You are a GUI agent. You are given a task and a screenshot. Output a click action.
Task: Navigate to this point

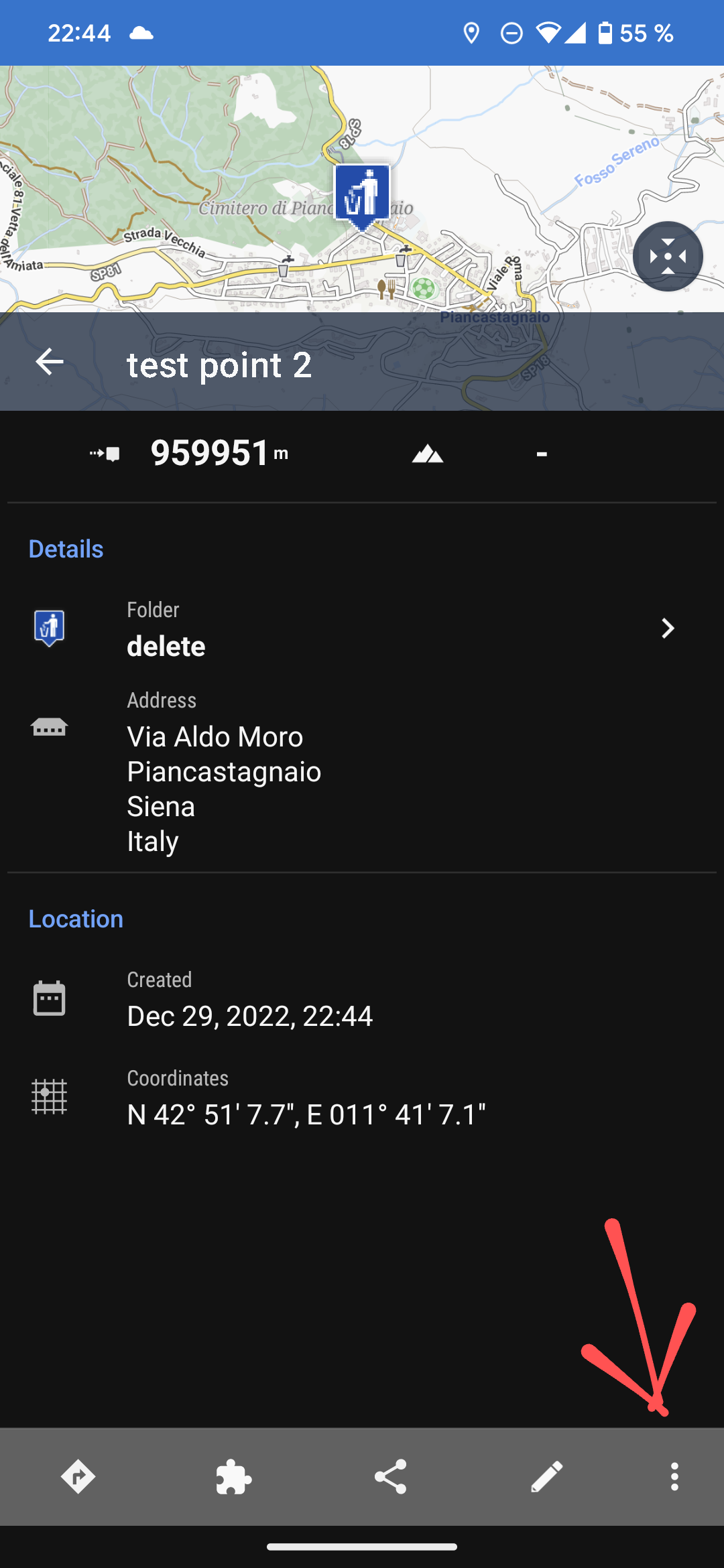pyautogui.click(x=78, y=1477)
